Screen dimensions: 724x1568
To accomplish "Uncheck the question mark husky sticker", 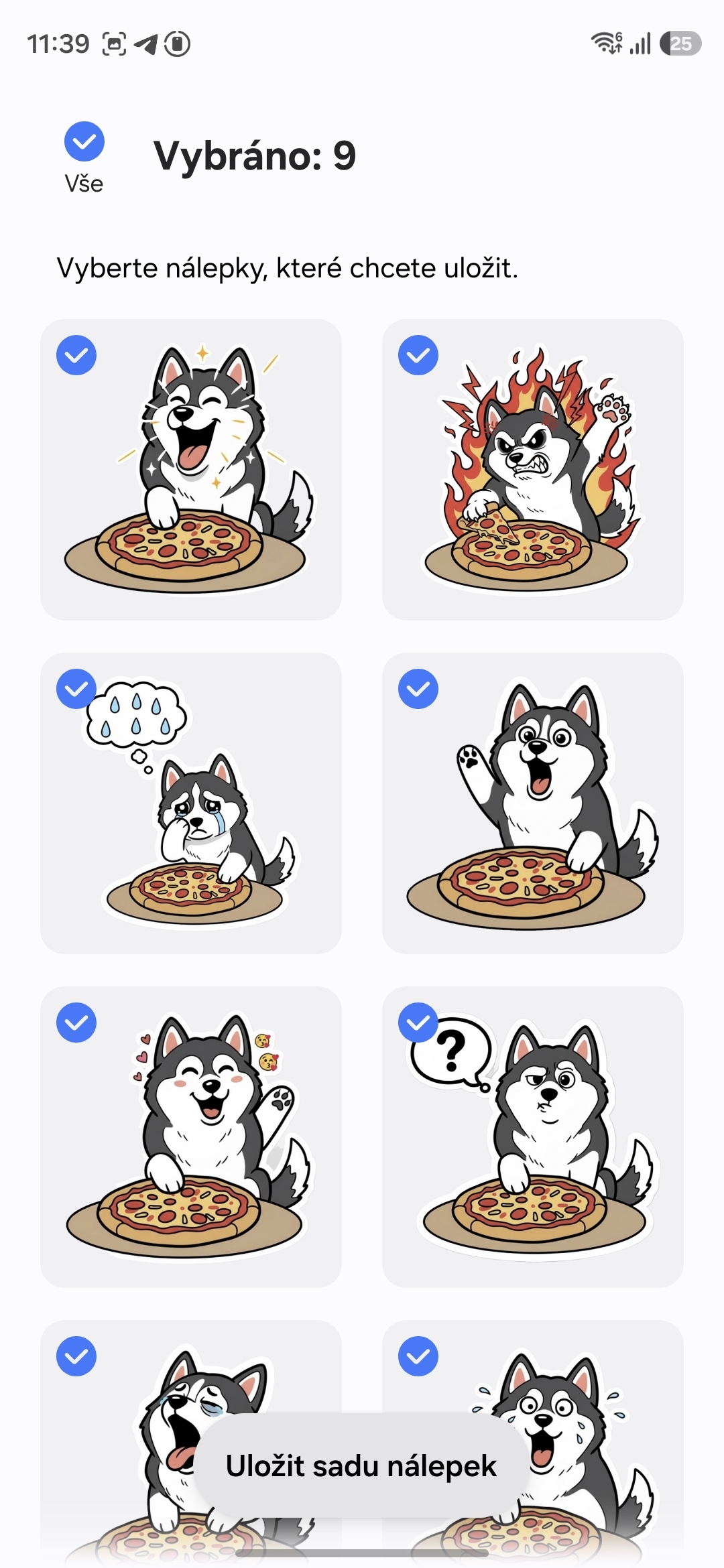I will pos(418,1023).
